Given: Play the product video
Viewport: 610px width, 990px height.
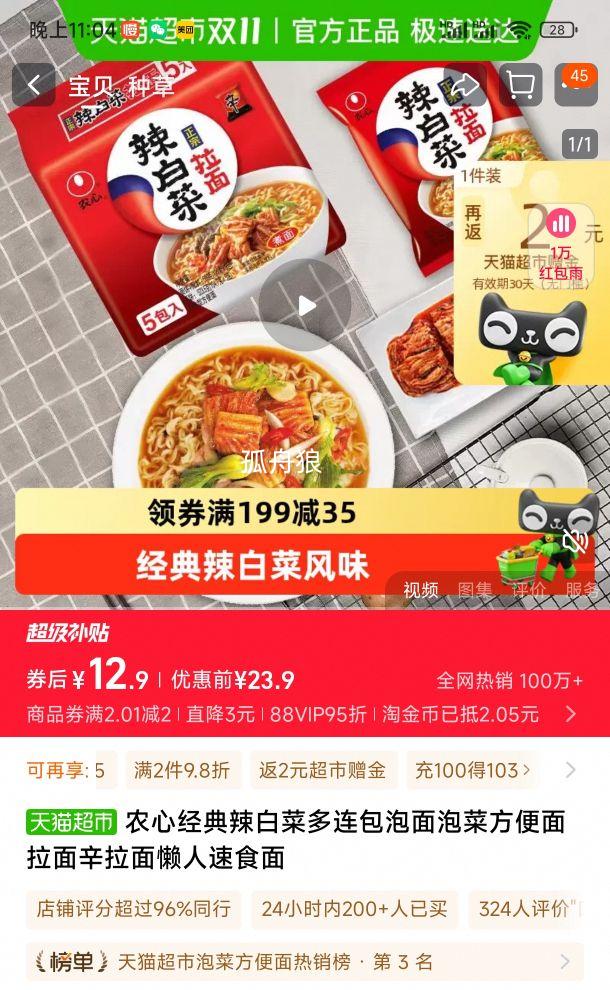Looking at the screenshot, I should tap(305, 306).
